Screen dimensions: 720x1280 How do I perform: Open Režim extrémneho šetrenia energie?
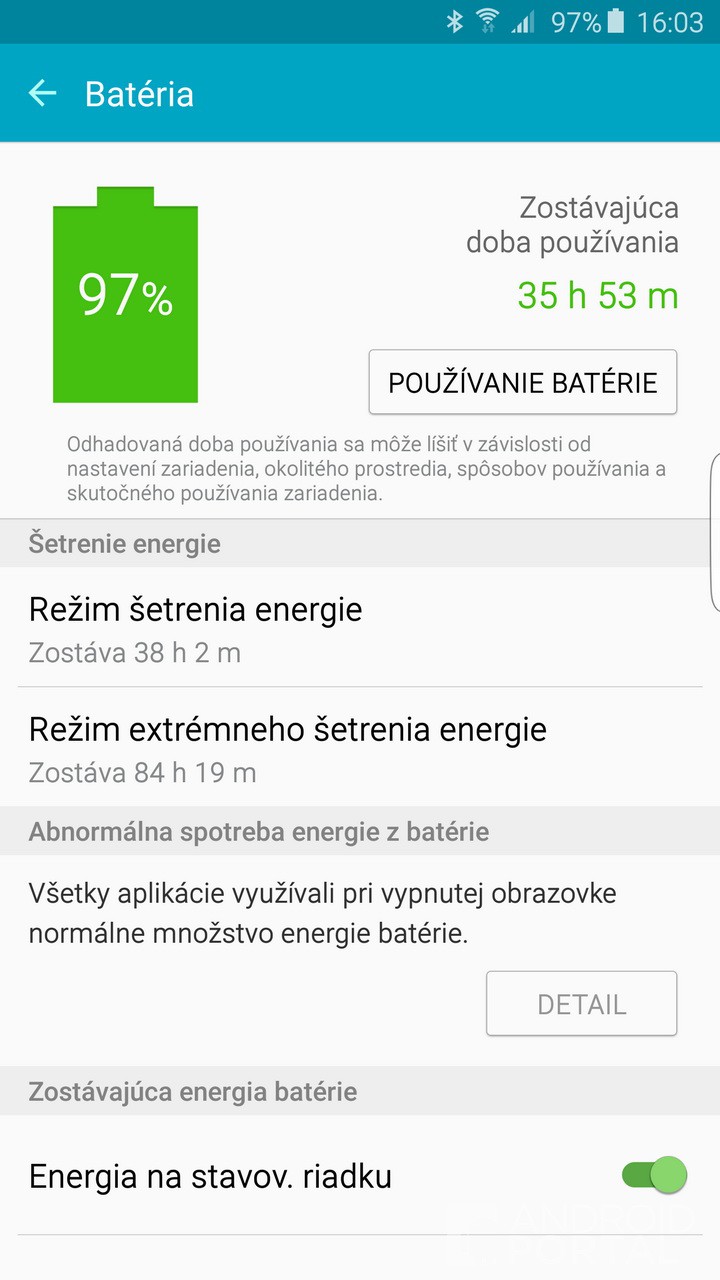(360, 748)
